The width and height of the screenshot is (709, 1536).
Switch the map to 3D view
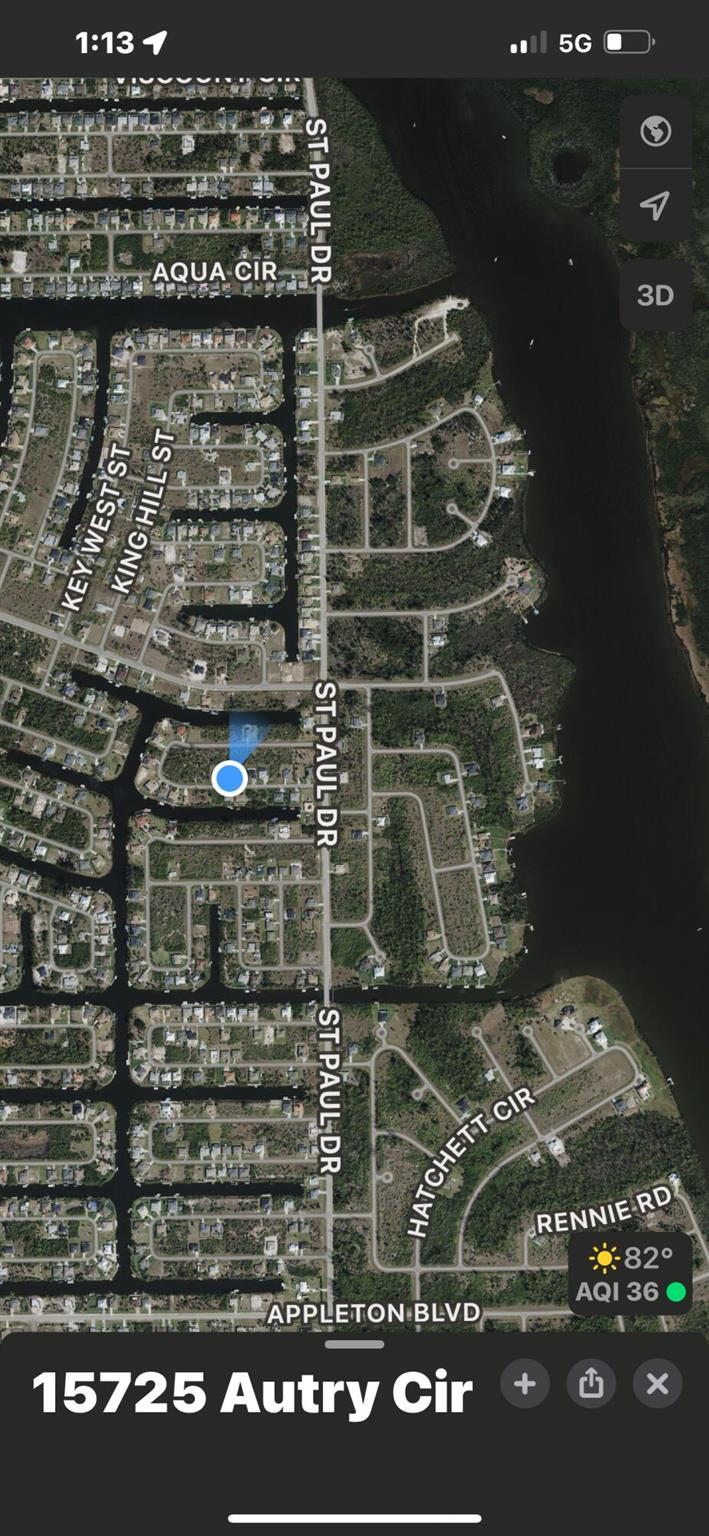coord(655,295)
